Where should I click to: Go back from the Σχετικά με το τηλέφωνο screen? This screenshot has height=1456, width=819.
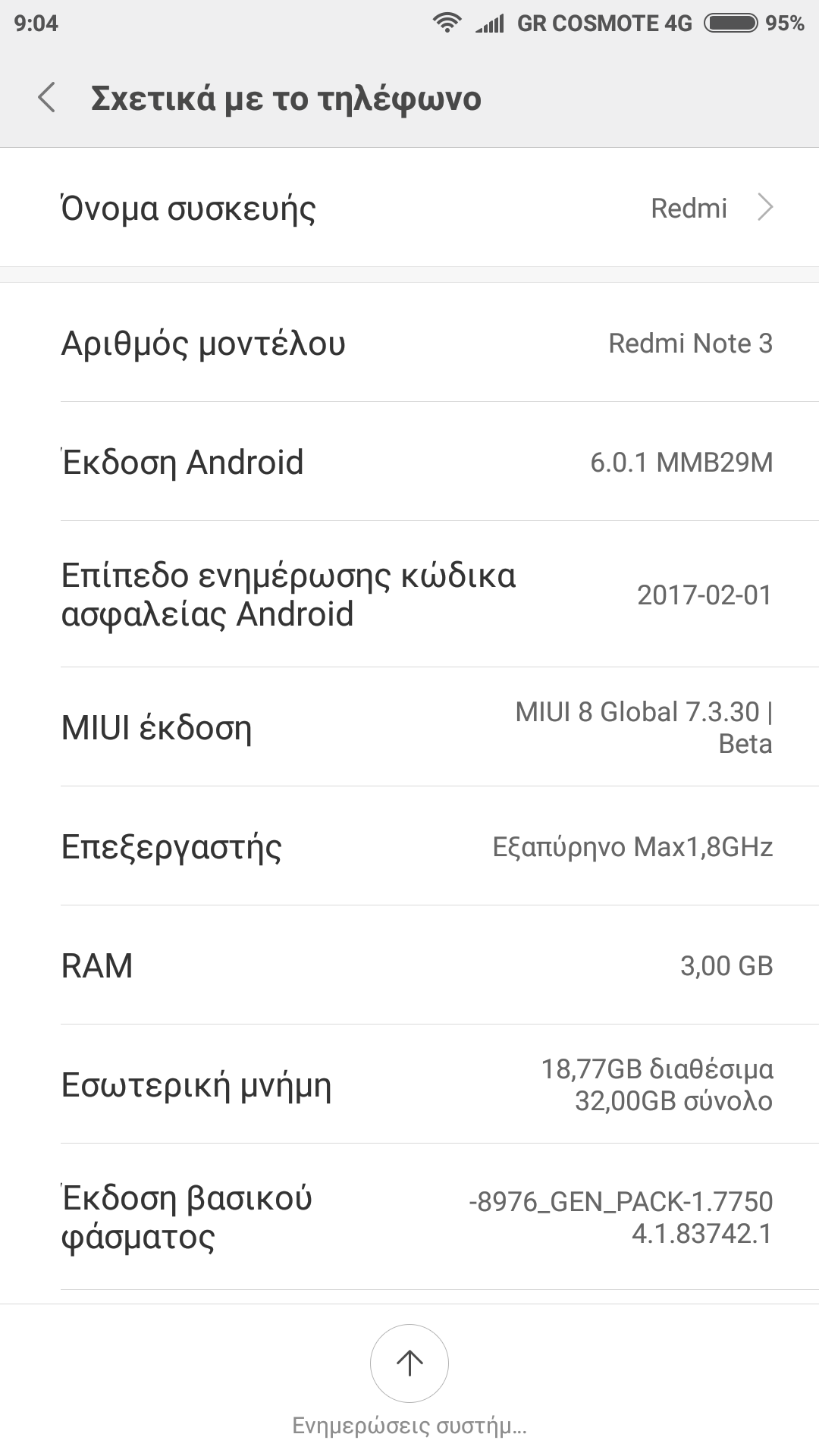(47, 99)
